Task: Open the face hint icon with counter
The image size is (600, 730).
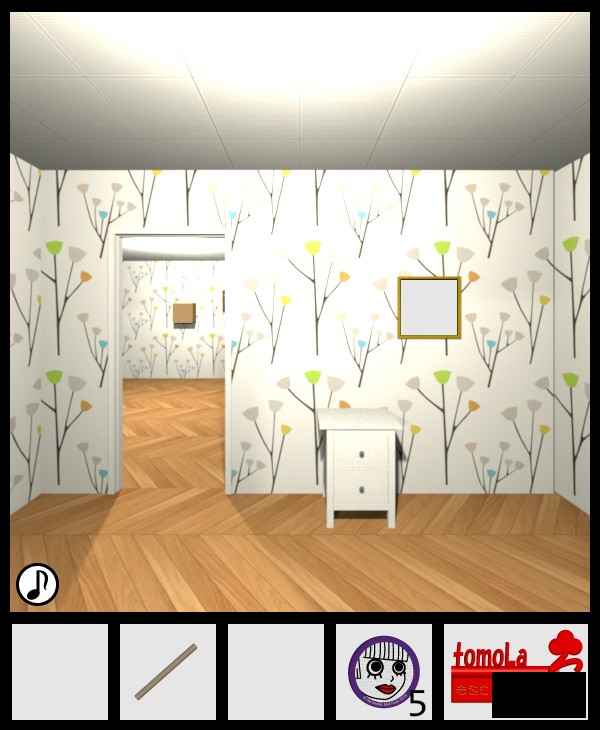Action: coord(384,672)
